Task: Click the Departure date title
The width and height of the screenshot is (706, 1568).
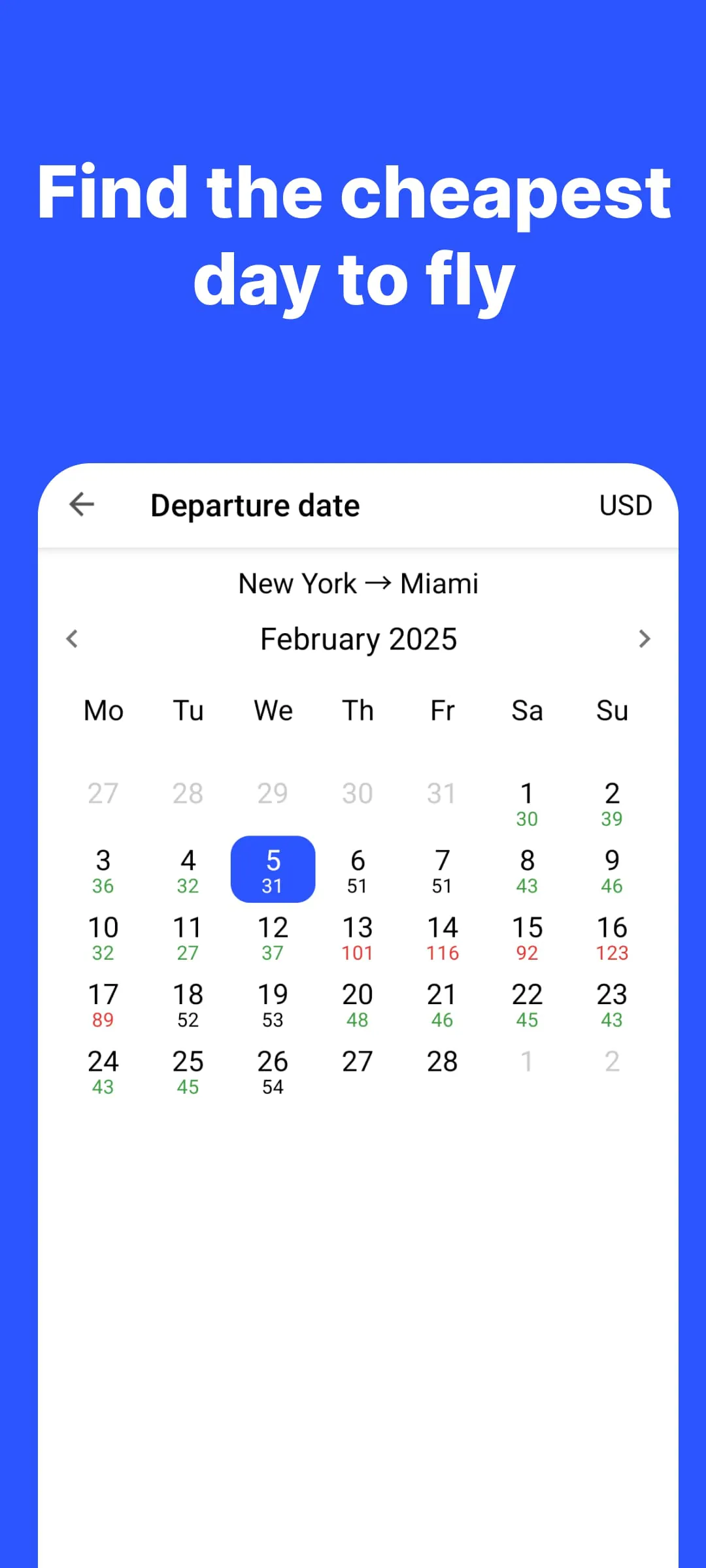Action: [254, 504]
